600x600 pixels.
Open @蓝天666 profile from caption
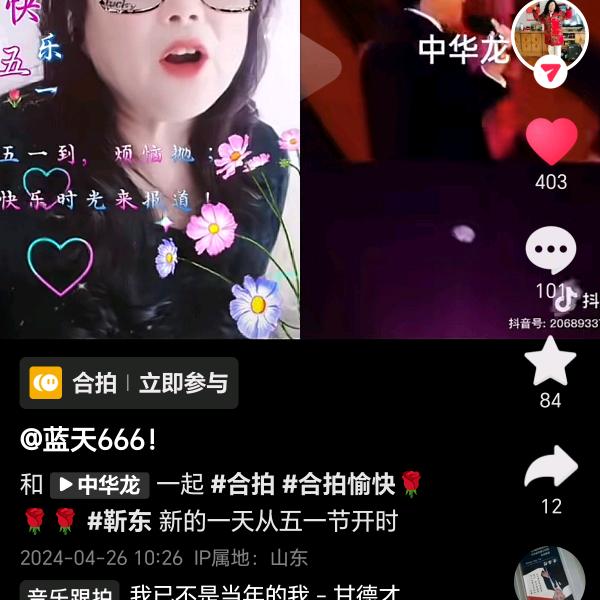tap(89, 439)
